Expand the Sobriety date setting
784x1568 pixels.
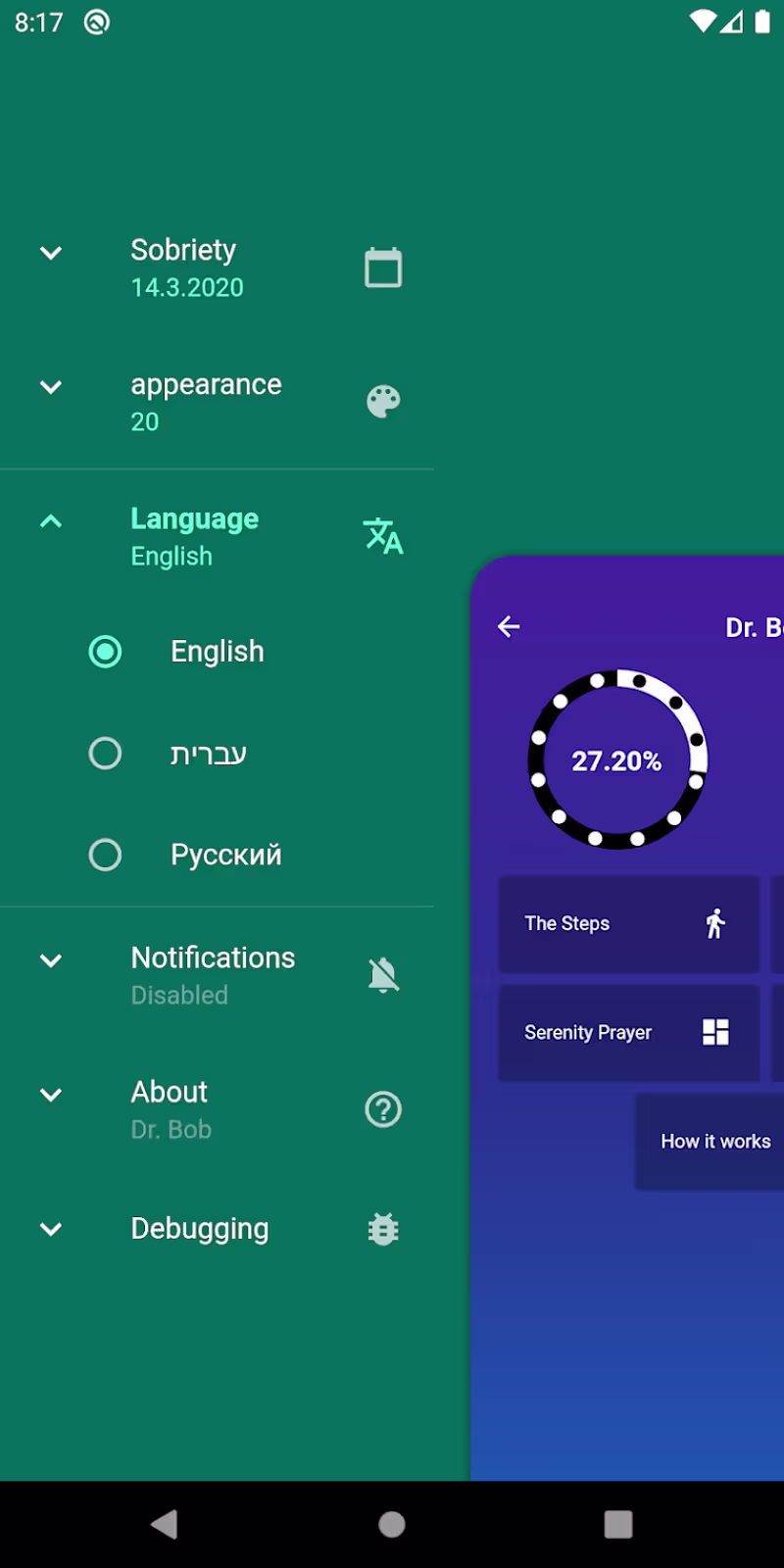[x=51, y=253]
